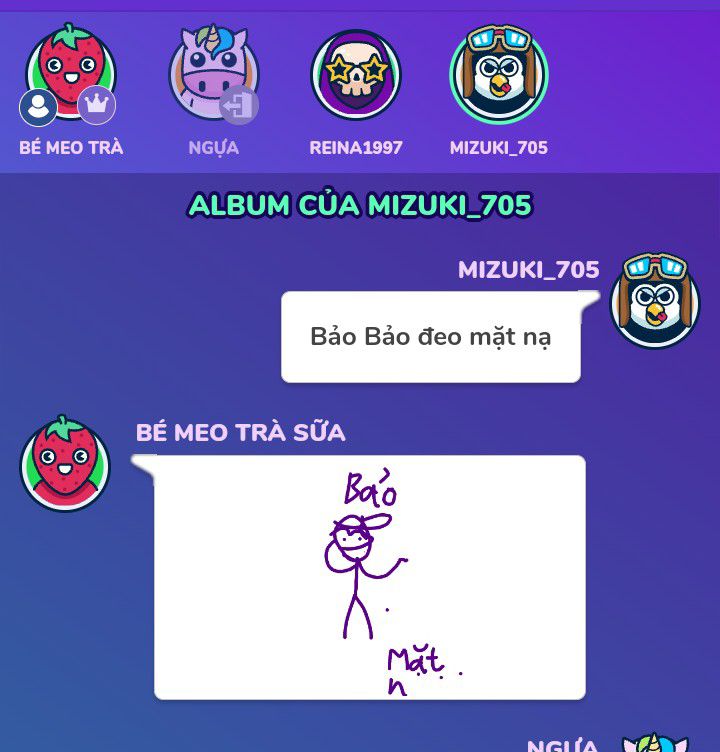Switch to MIZUKI_705's album avatar
This screenshot has width=720, height=752.
tap(498, 73)
